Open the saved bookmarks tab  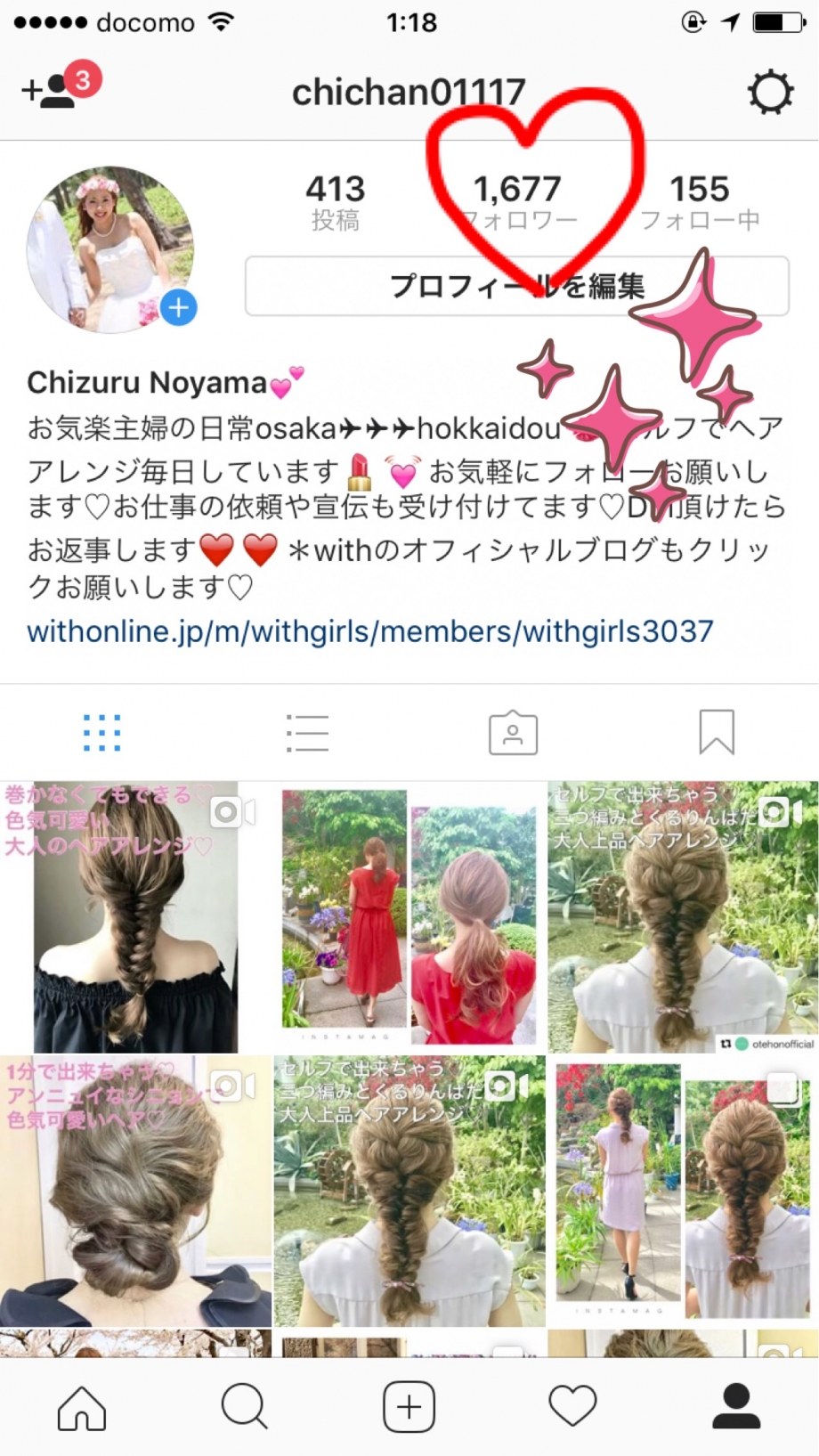click(717, 733)
